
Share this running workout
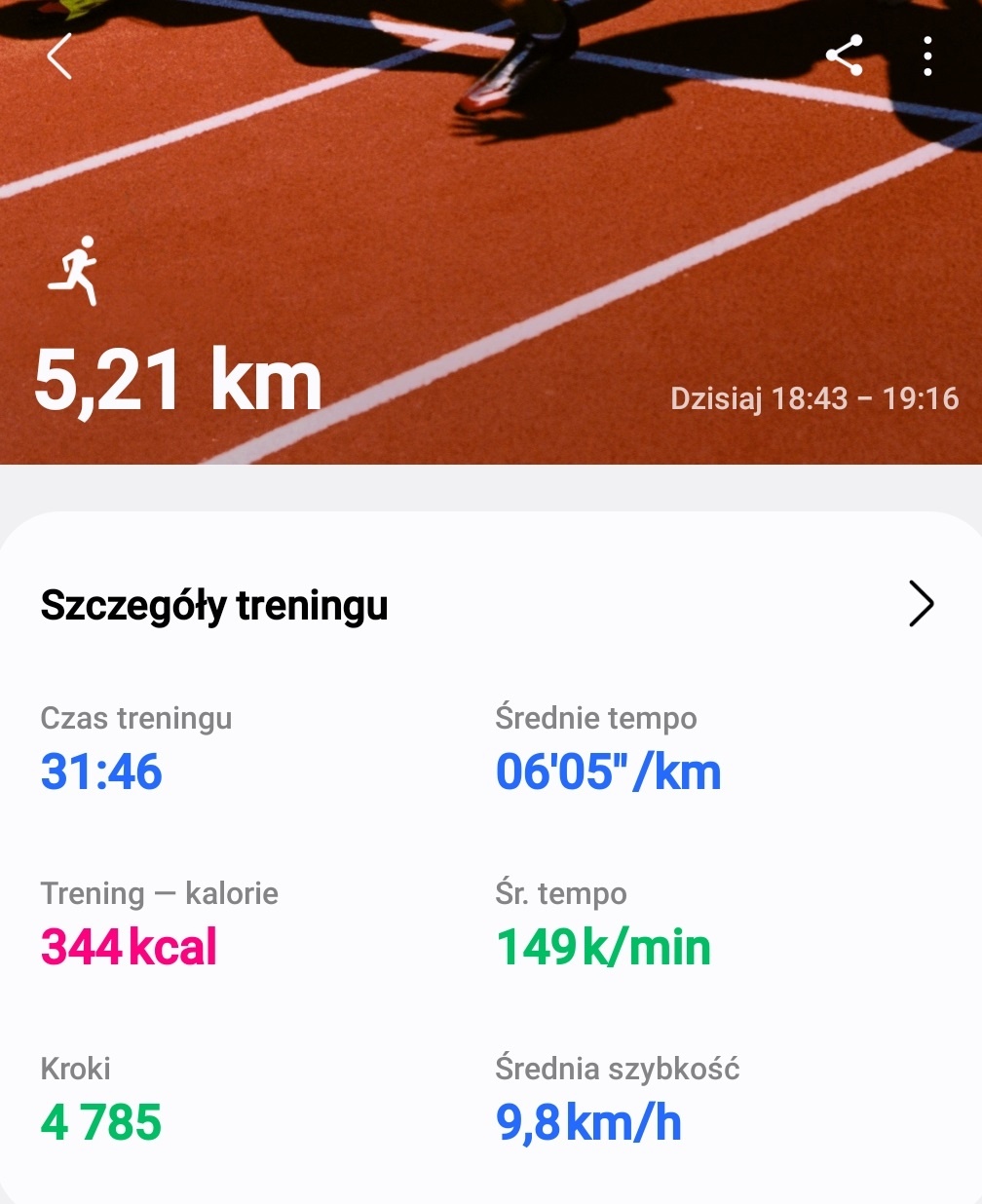(x=845, y=56)
